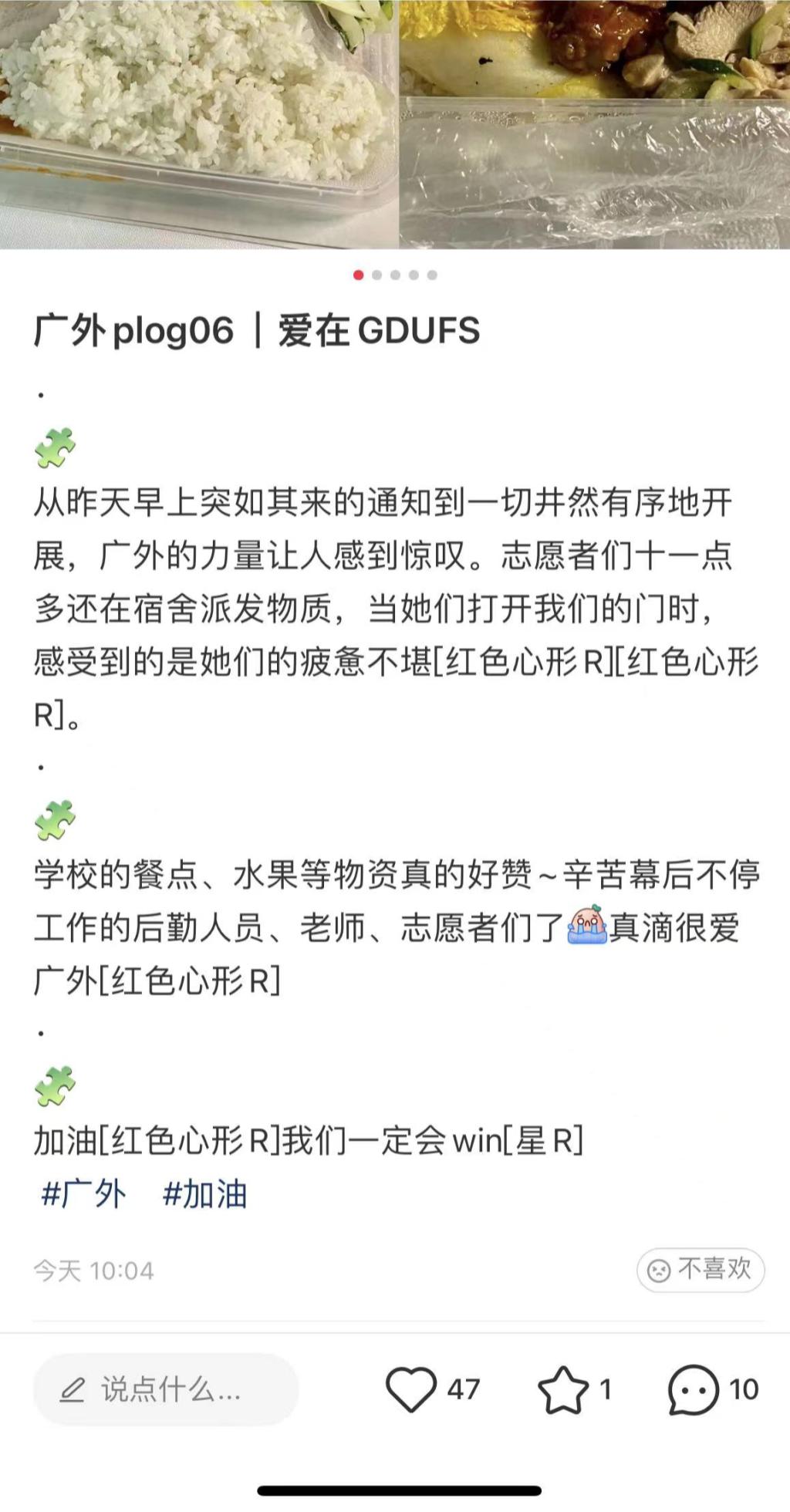
Task: View the post's food photo
Action: (x=395, y=124)
